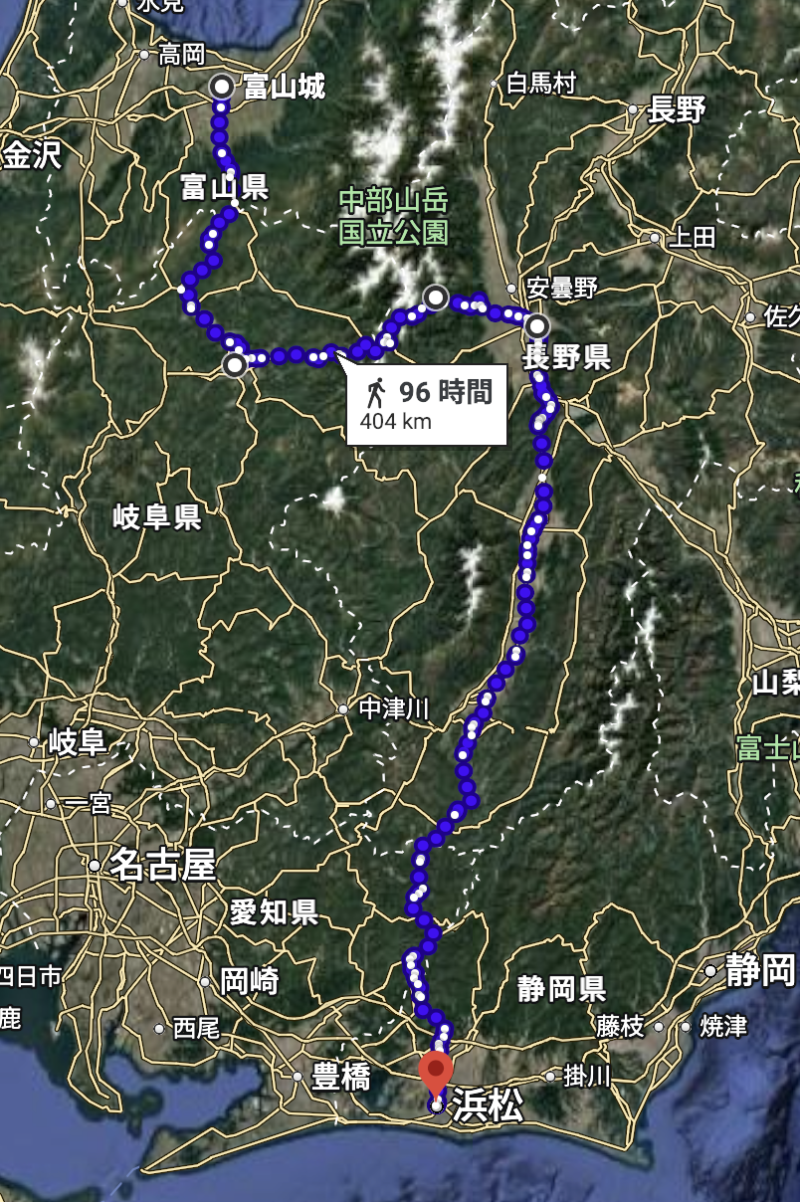Tap the 富山城 starting point marker
Viewport: 800px width, 1202px height.
pos(222,87)
